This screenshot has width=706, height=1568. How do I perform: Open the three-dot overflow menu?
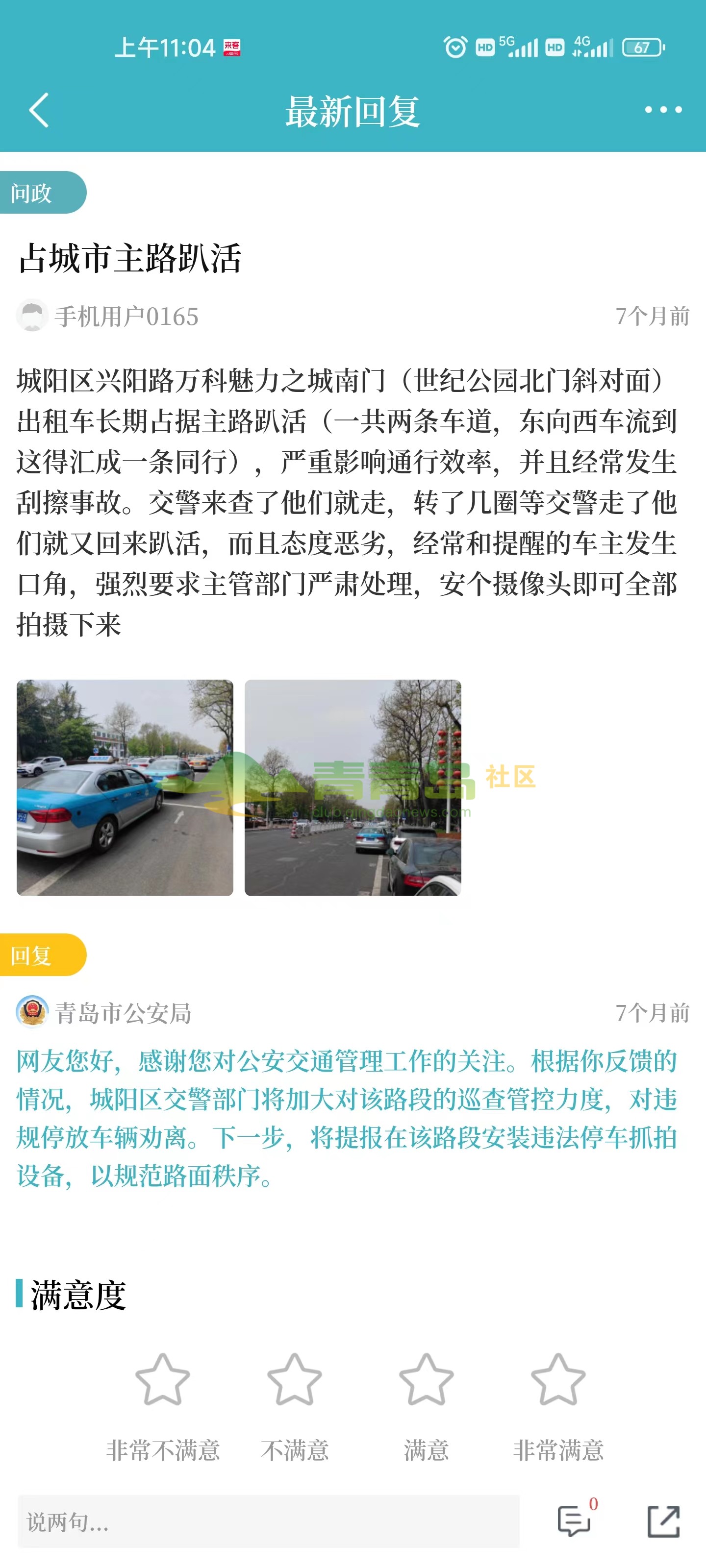coord(663,110)
